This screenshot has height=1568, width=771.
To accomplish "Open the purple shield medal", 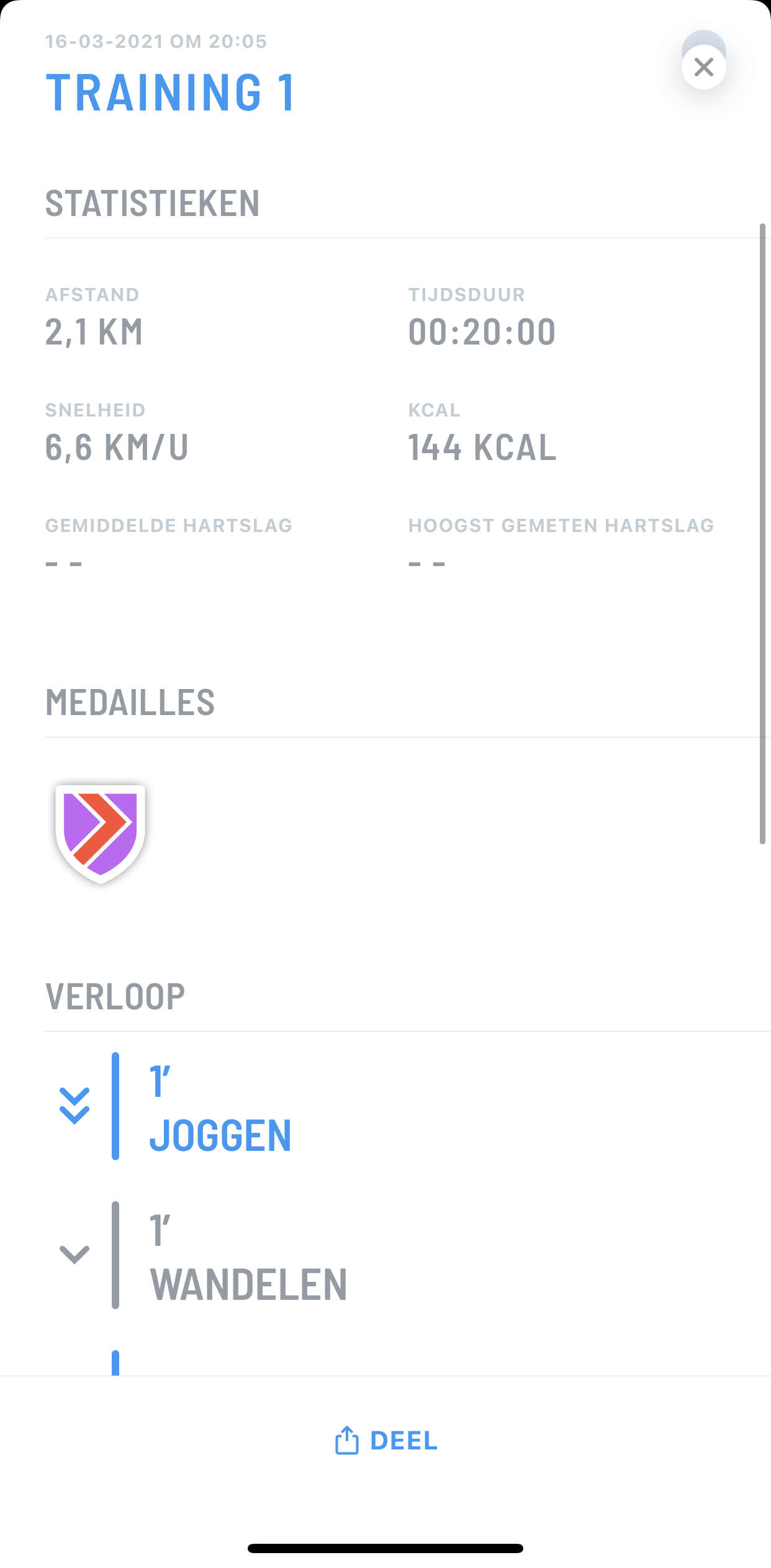I will click(x=101, y=833).
